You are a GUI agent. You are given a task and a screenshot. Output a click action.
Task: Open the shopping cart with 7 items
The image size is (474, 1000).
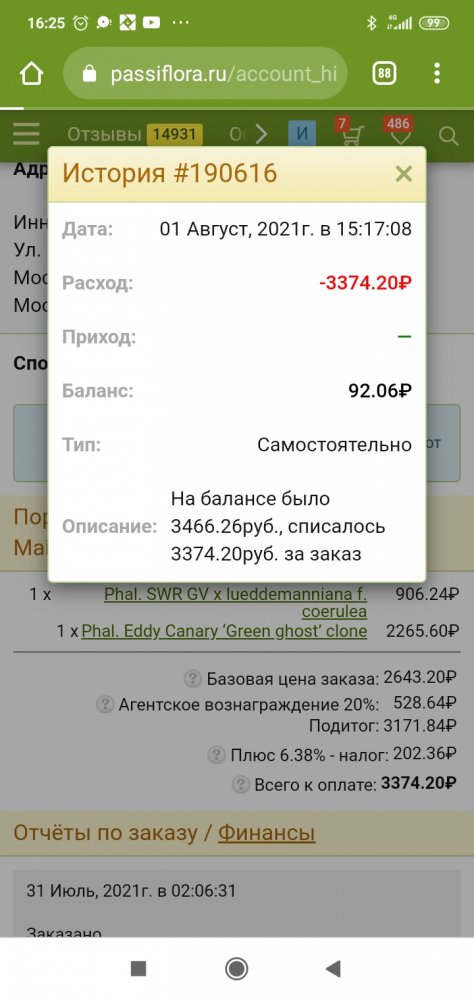tap(351, 132)
